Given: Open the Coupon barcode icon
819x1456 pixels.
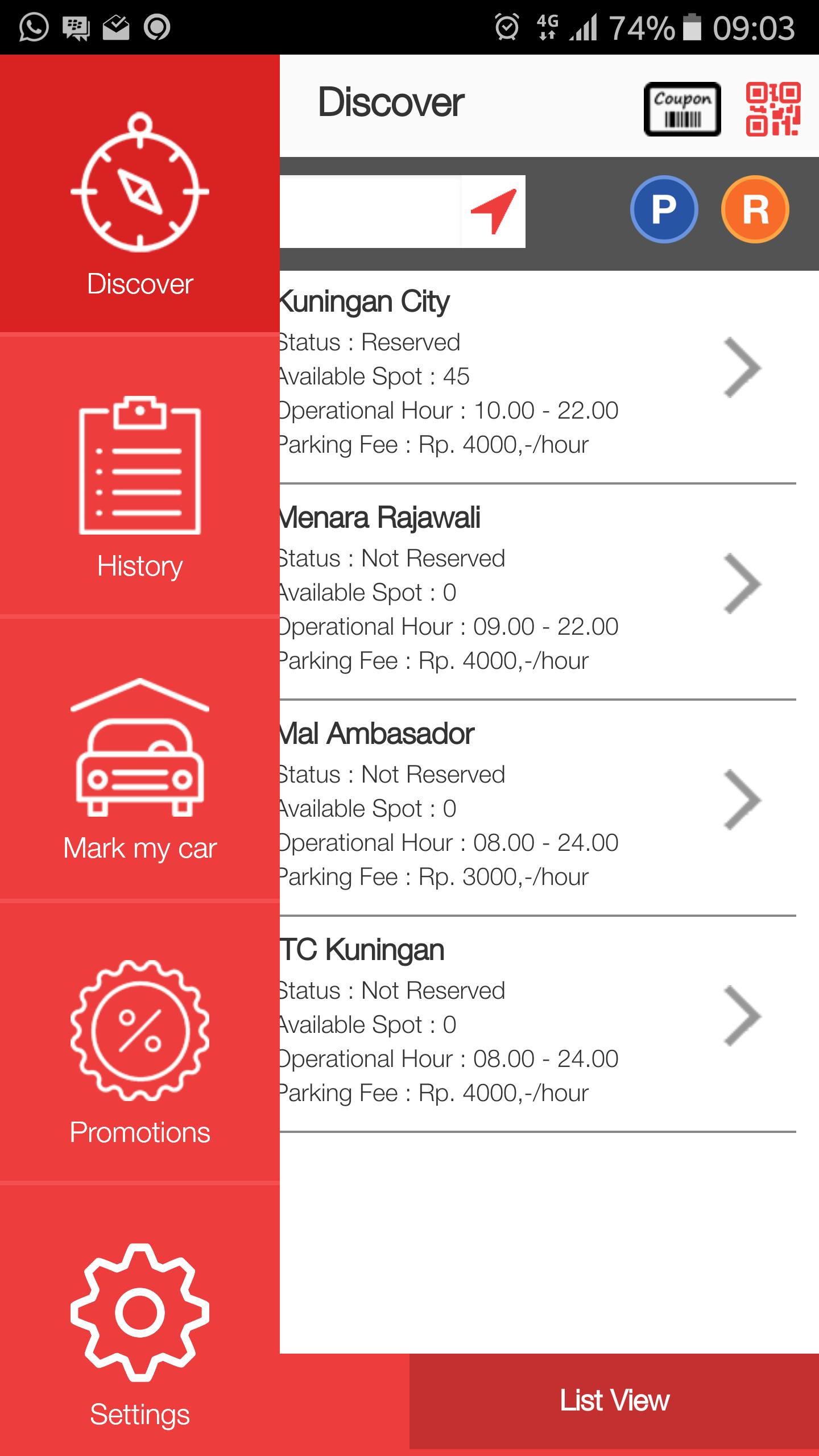Looking at the screenshot, I should tap(682, 109).
